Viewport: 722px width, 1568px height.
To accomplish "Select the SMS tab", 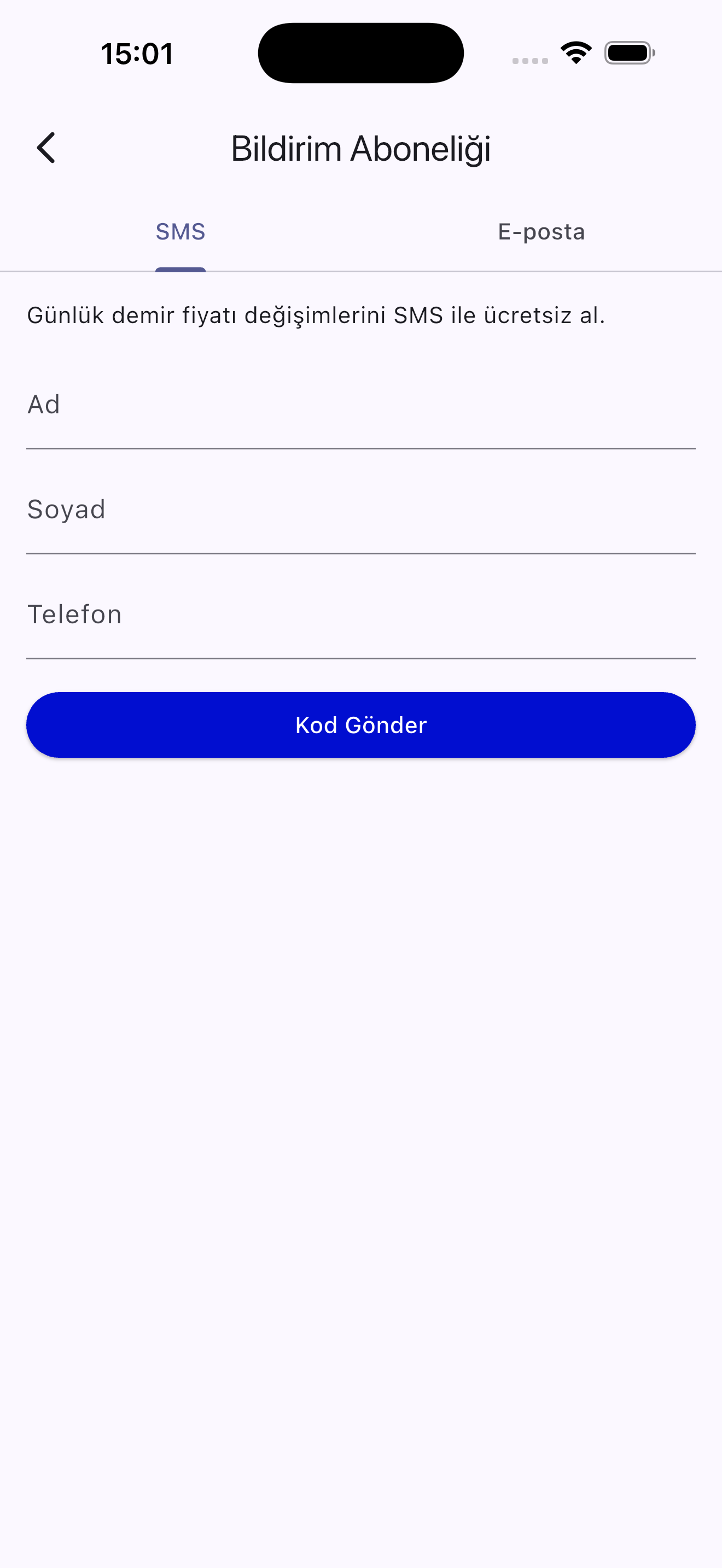I will [180, 231].
